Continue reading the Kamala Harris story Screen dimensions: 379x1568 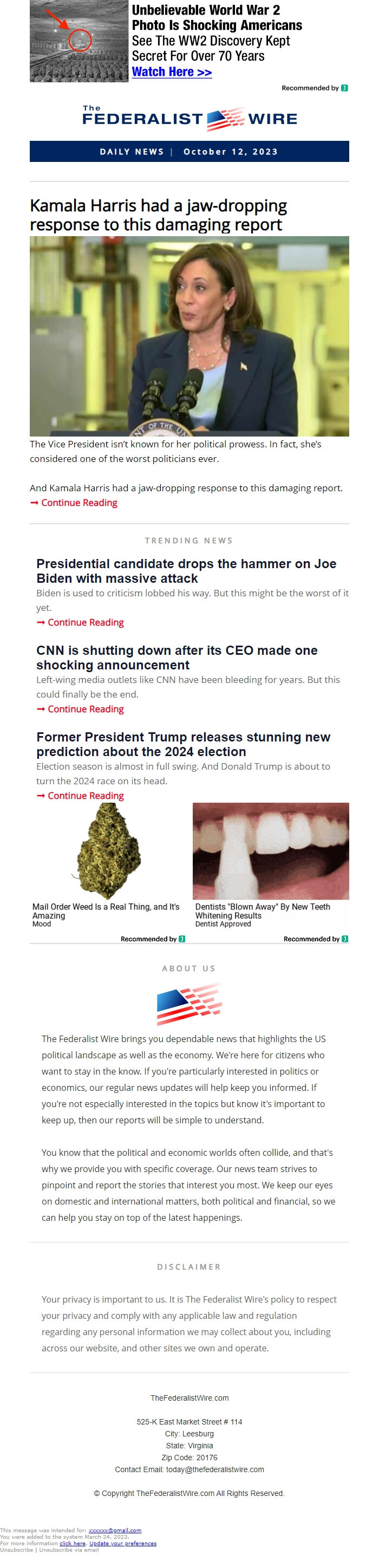pyautogui.click(x=79, y=503)
